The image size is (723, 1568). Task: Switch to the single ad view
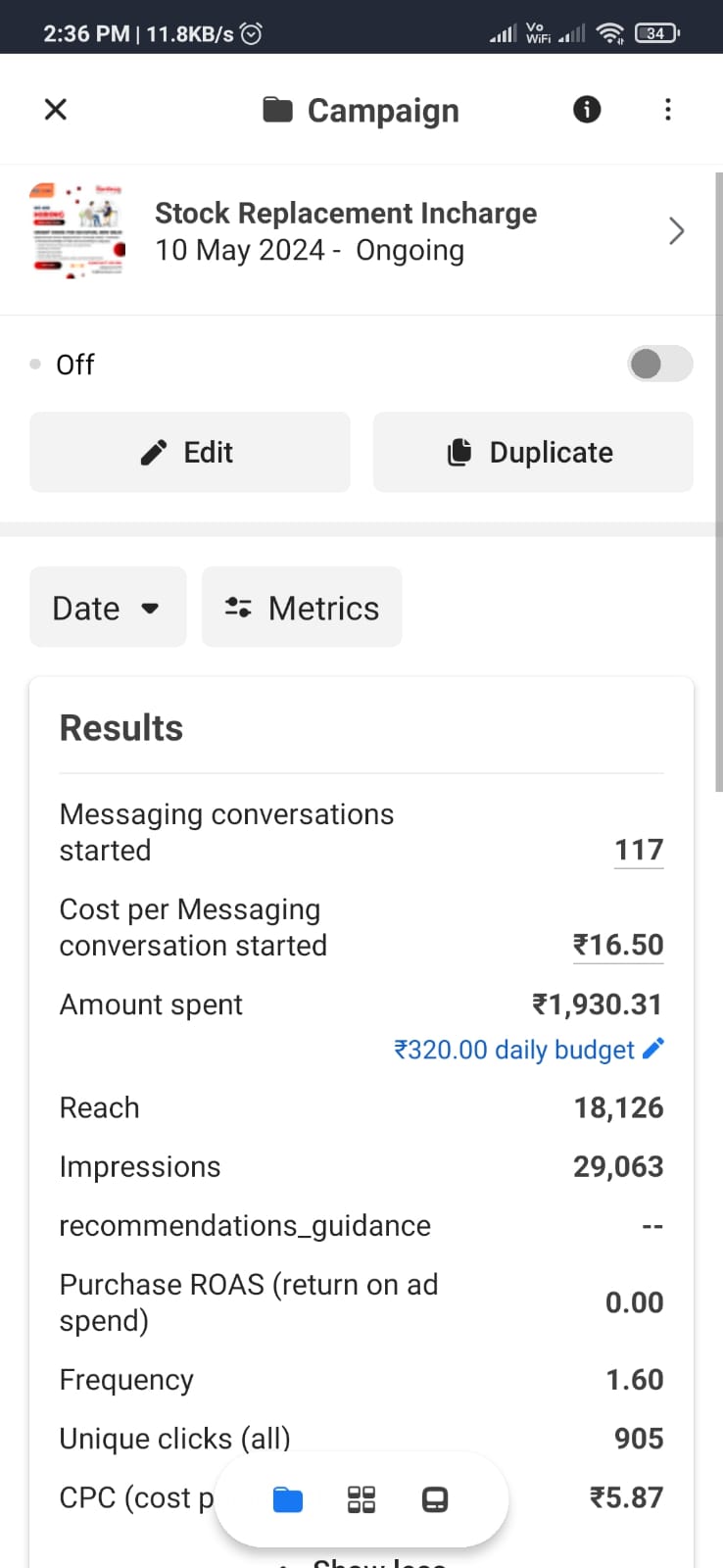click(435, 1499)
